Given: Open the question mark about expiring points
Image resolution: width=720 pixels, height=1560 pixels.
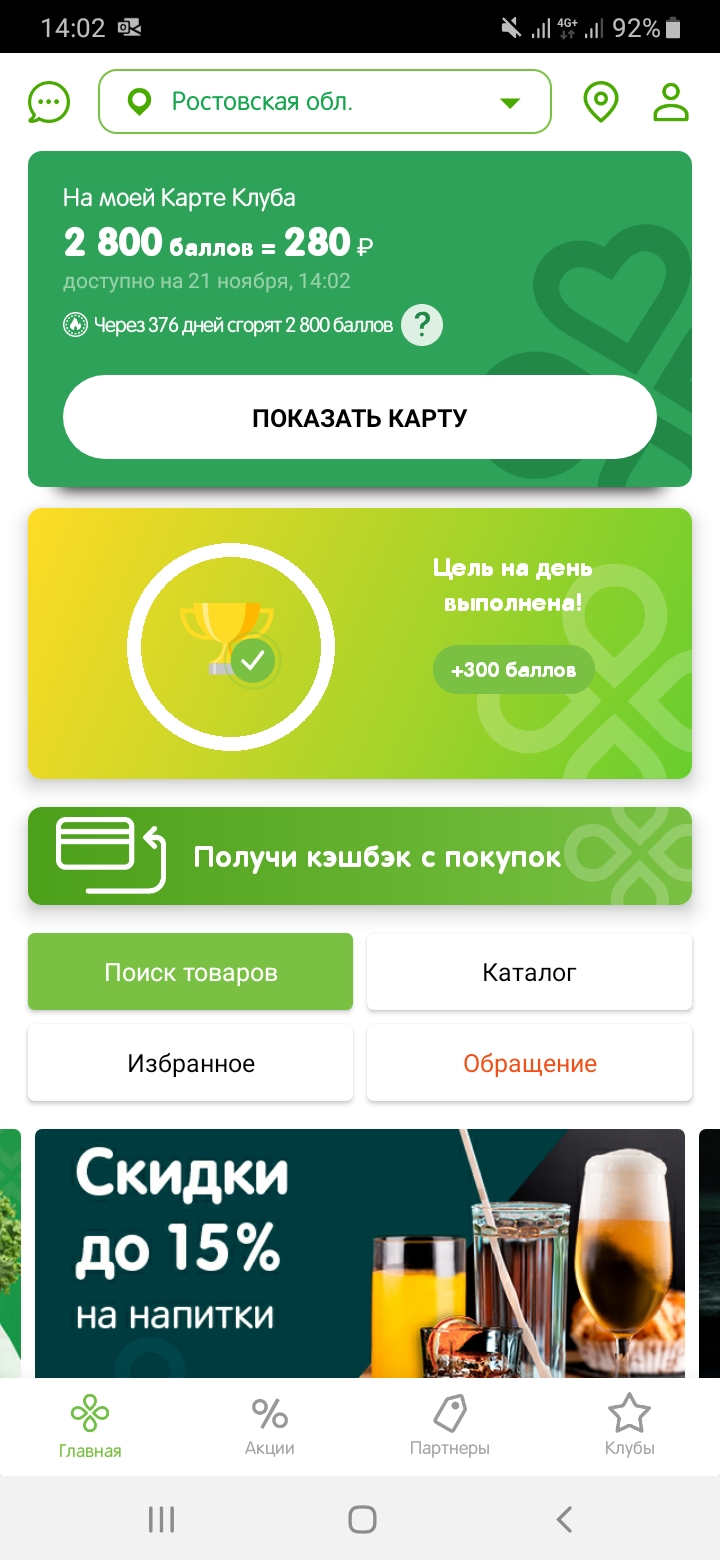Looking at the screenshot, I should (x=422, y=325).
